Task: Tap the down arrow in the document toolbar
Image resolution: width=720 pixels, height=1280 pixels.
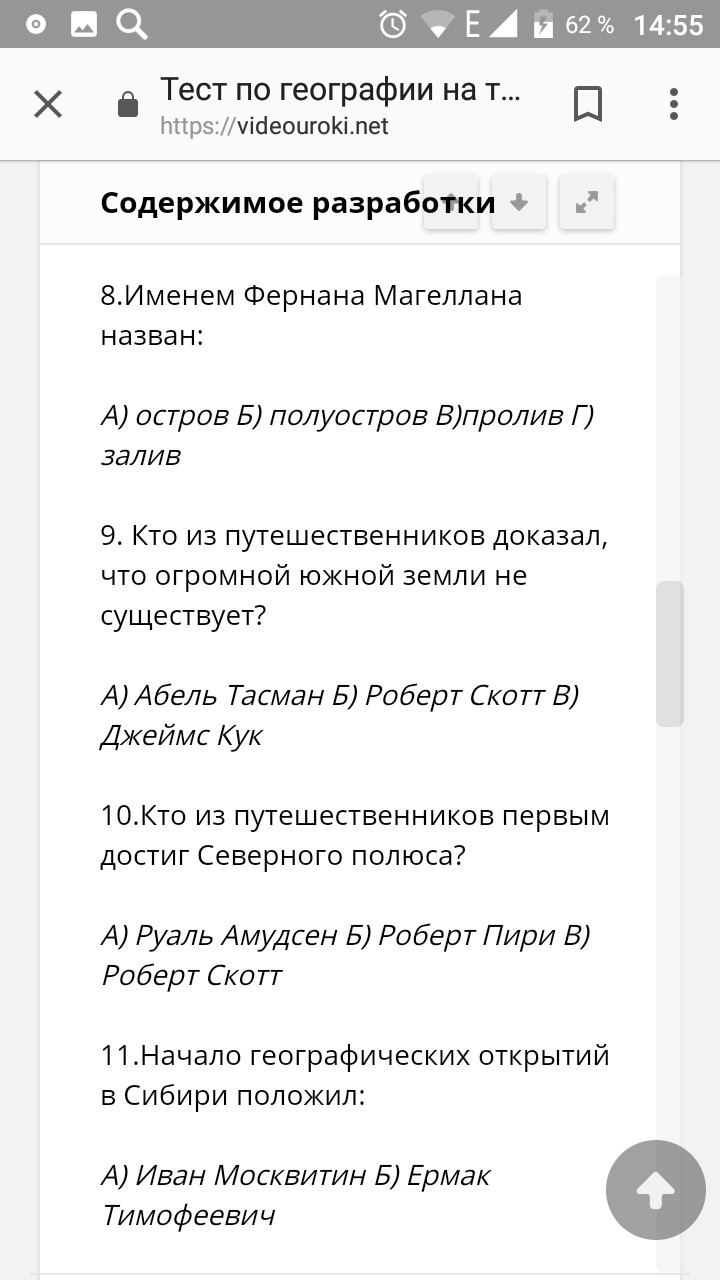Action: [x=518, y=202]
